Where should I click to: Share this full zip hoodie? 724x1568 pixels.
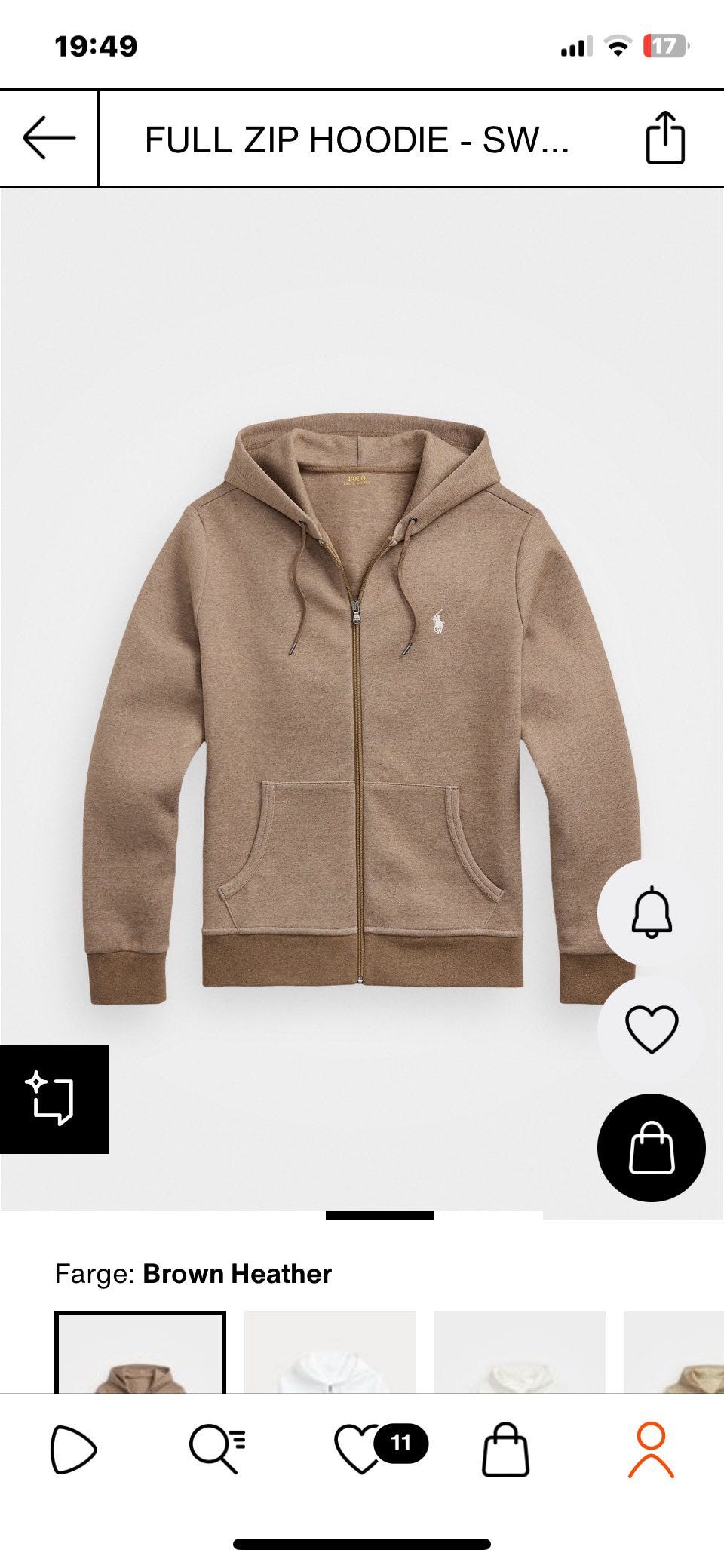point(665,138)
